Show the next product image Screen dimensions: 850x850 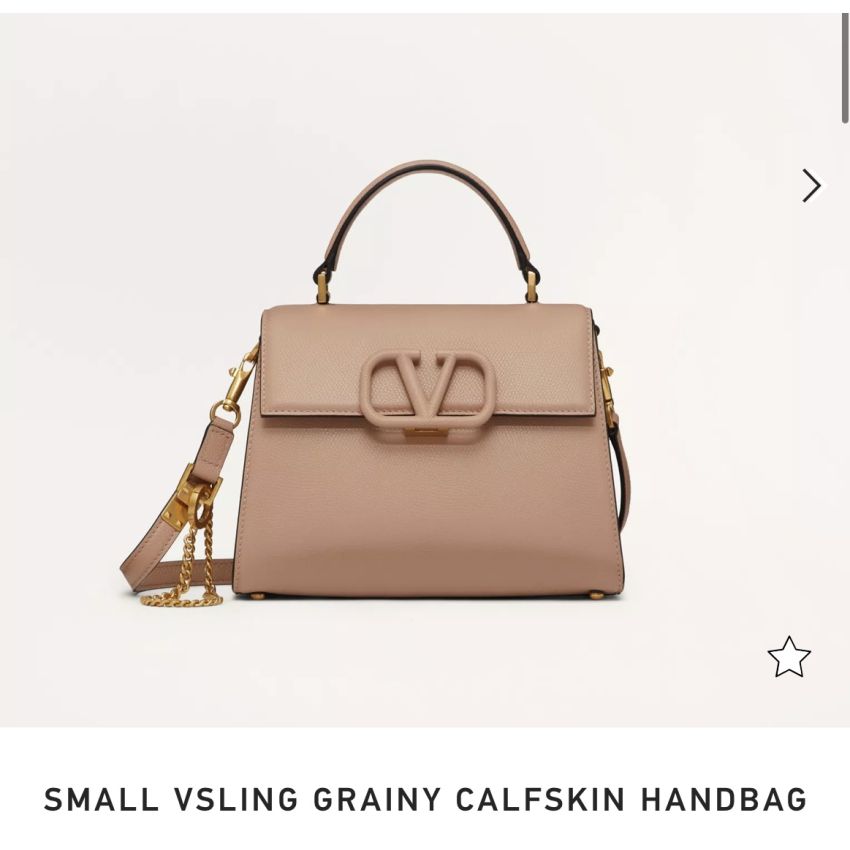click(x=811, y=186)
